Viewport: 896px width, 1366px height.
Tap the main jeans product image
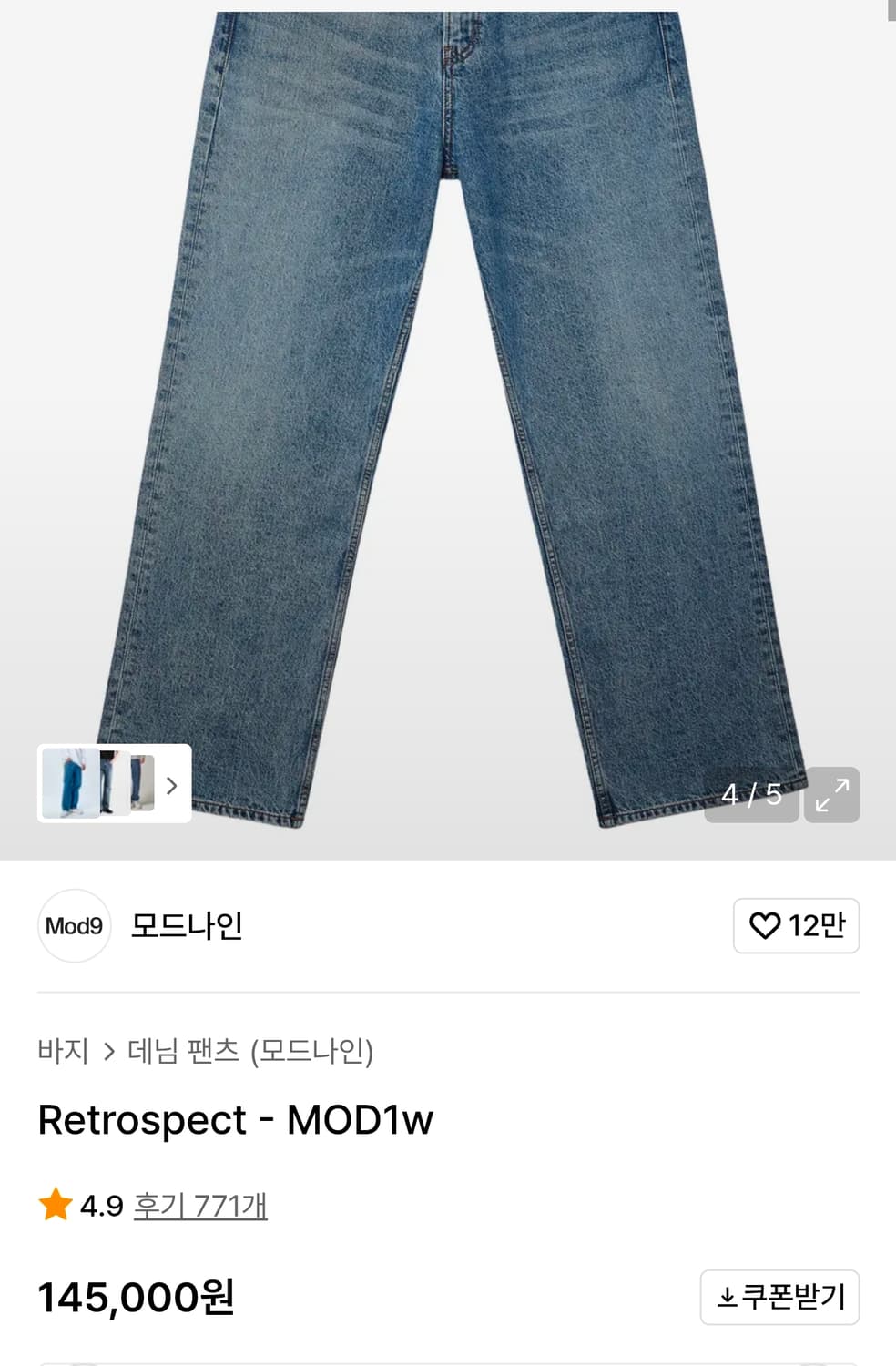[448, 410]
